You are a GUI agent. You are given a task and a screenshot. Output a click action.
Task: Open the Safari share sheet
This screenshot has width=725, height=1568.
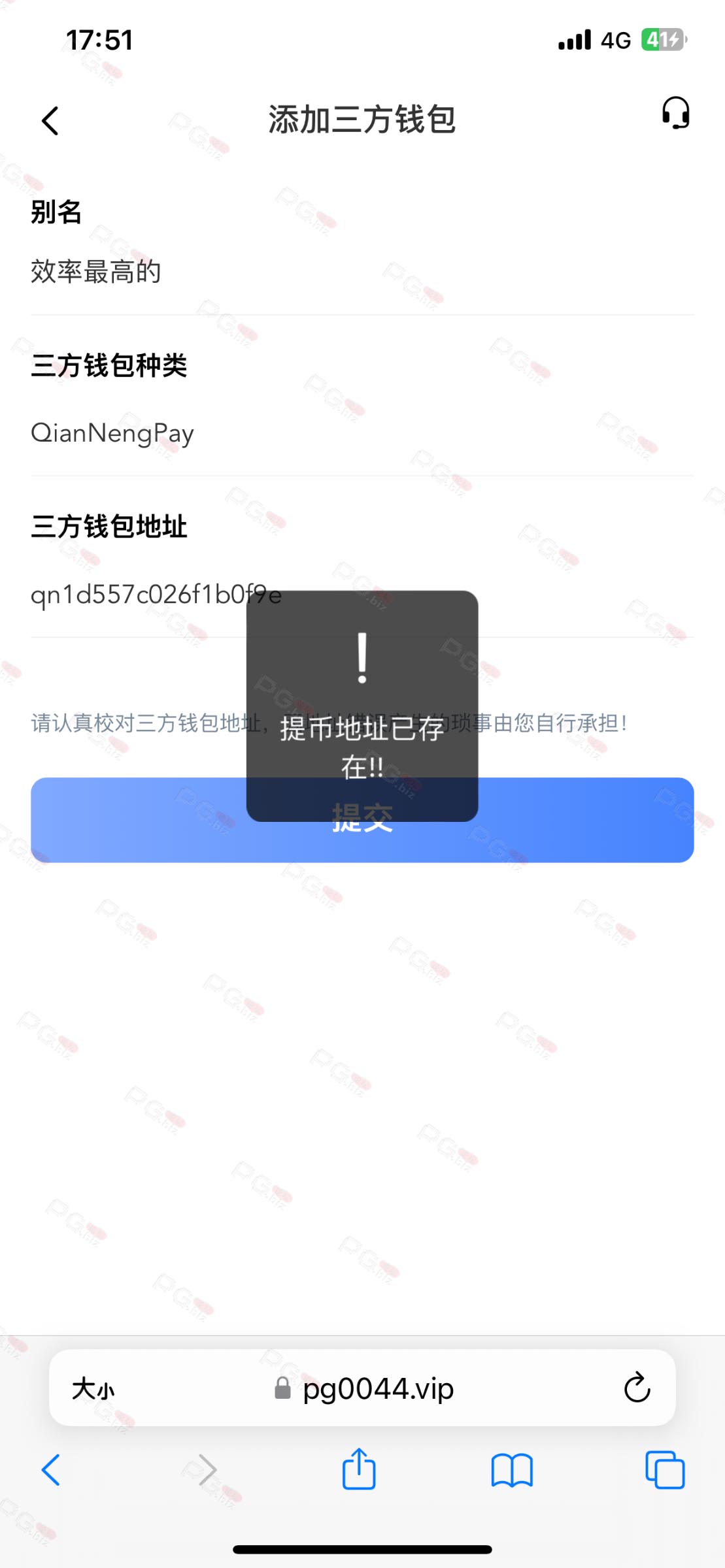pos(359,1469)
